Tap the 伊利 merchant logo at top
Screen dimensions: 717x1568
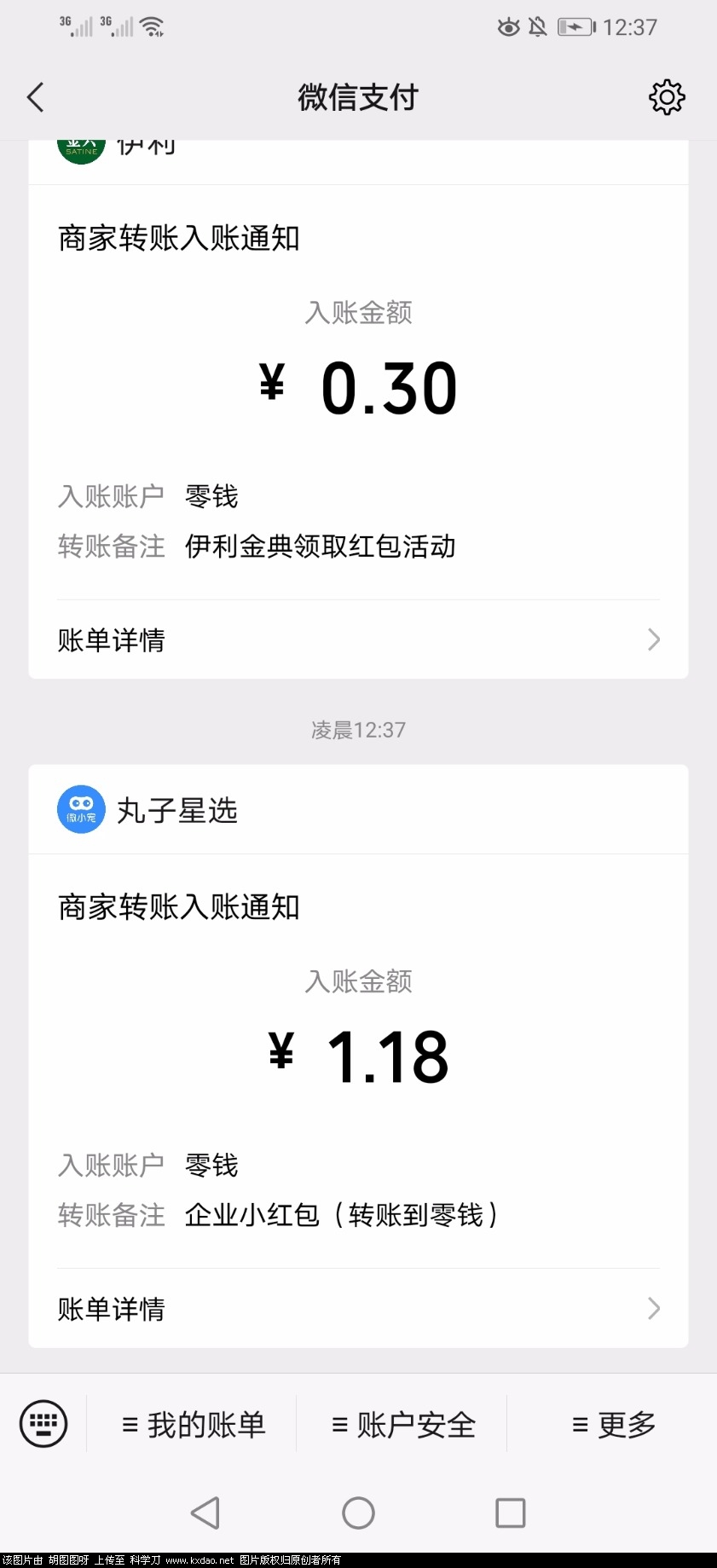(x=80, y=145)
